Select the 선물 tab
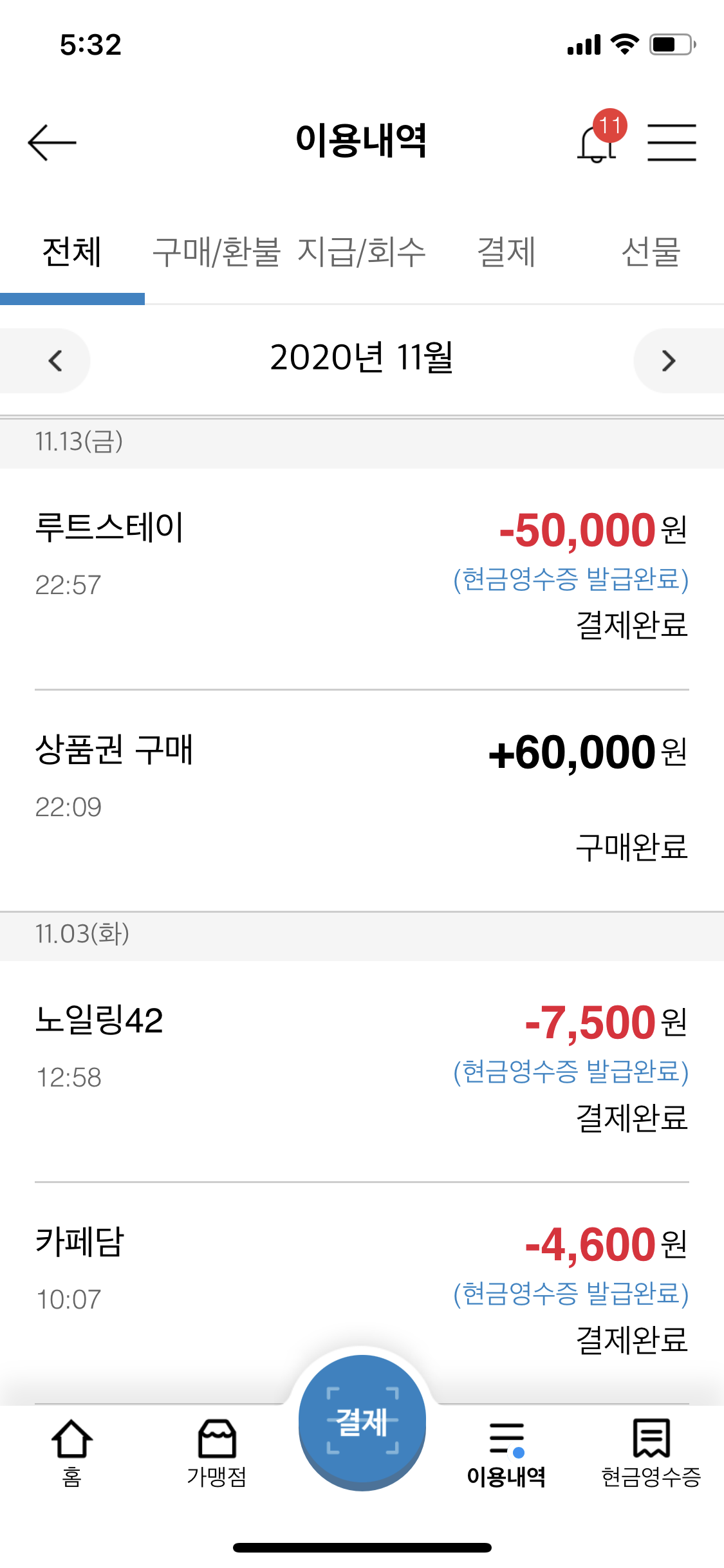The width and height of the screenshot is (724, 1568). pyautogui.click(x=651, y=252)
